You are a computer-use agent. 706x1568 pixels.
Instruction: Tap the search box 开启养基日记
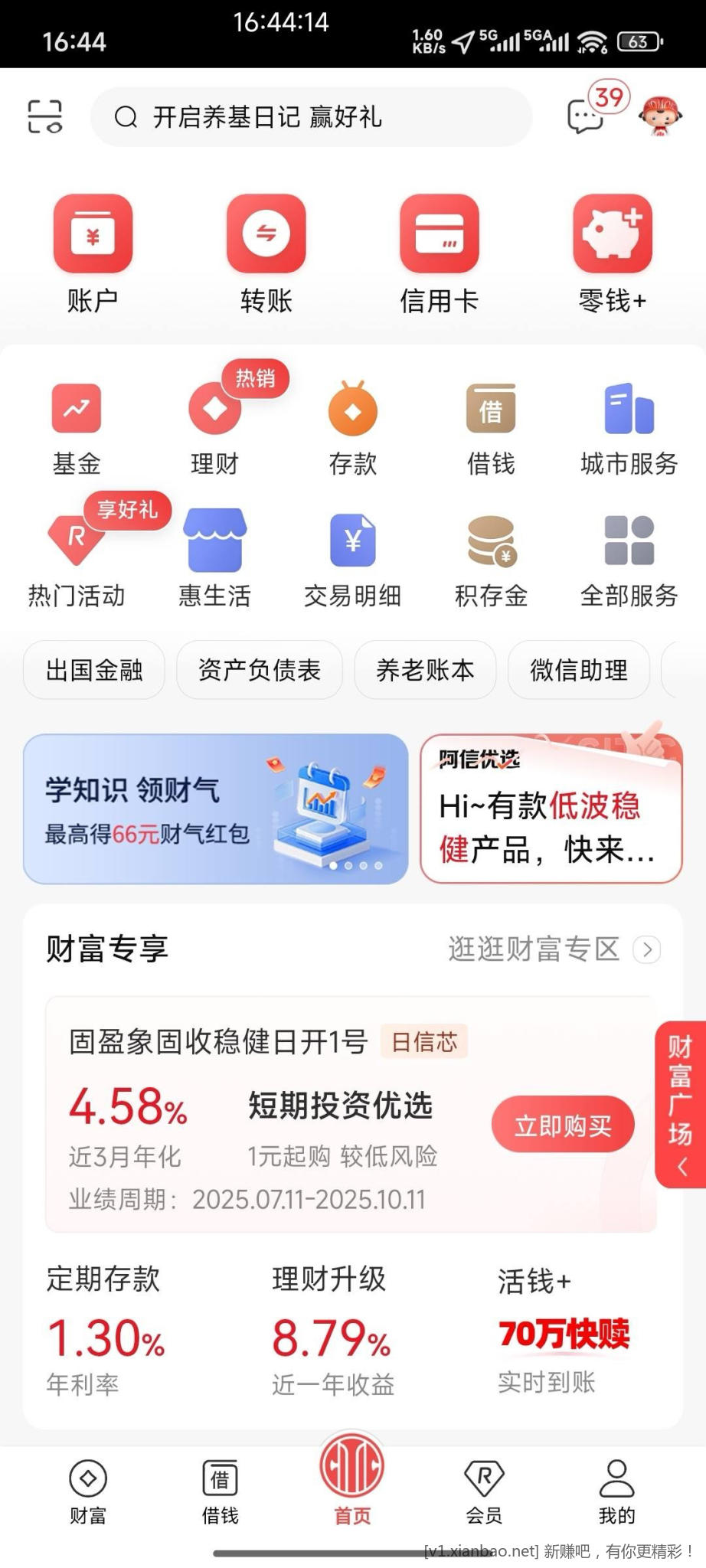(310, 117)
